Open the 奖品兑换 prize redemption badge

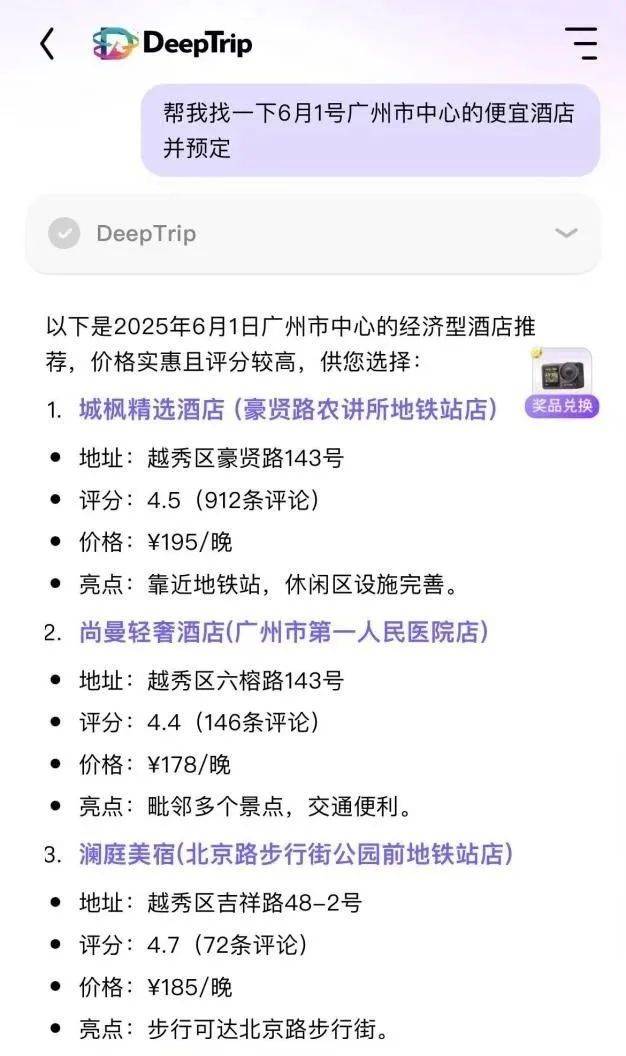[562, 383]
